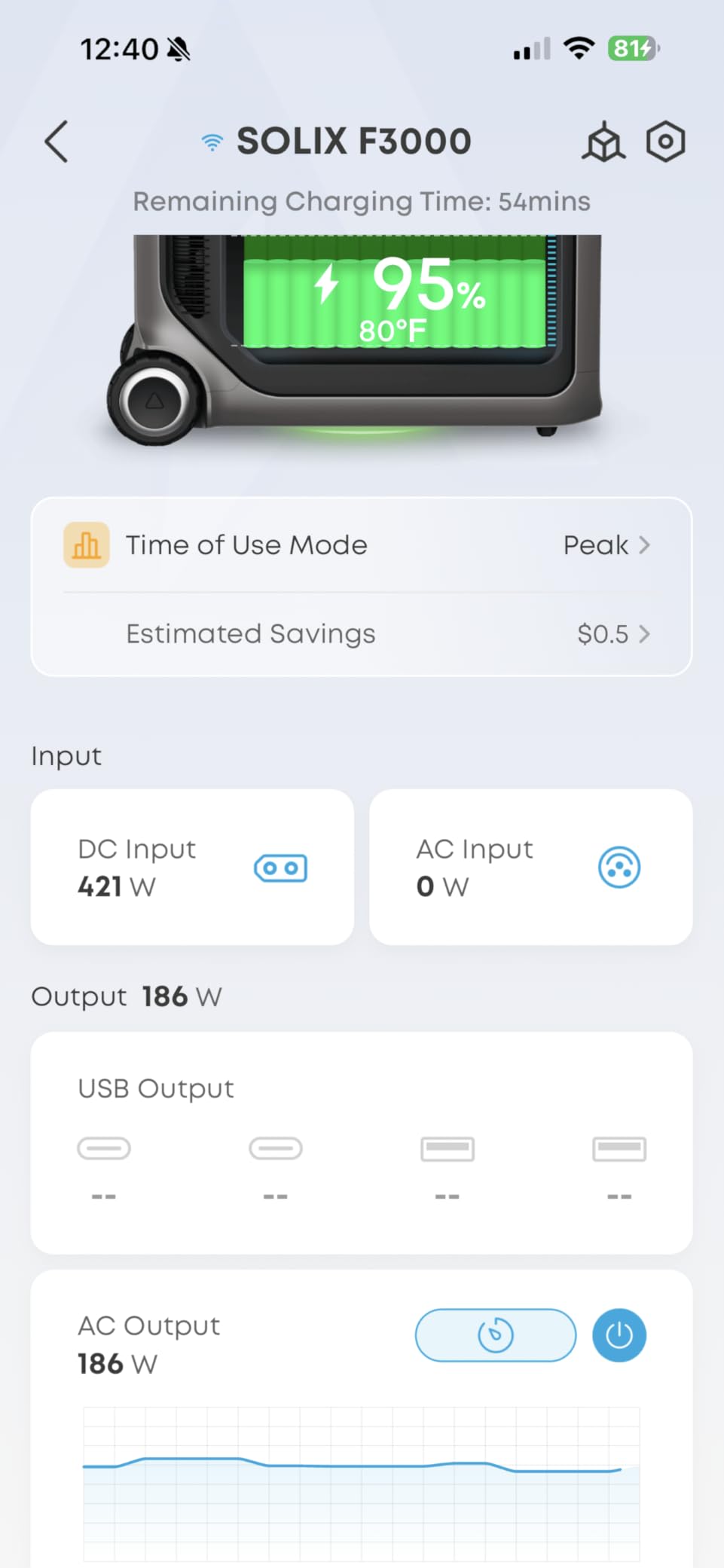Tap the AC Output timer button
The image size is (724, 1568).
point(496,1335)
